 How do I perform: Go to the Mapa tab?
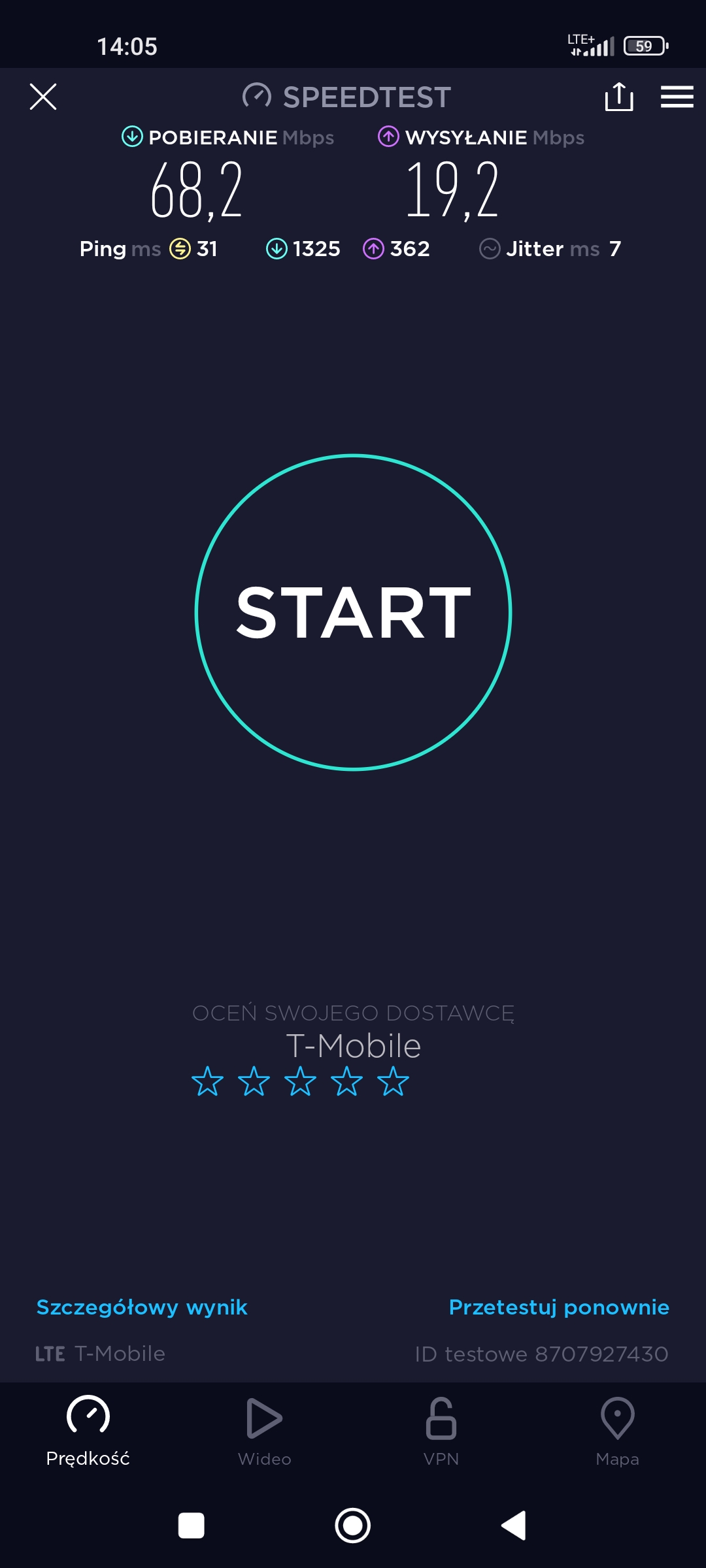tap(617, 1431)
